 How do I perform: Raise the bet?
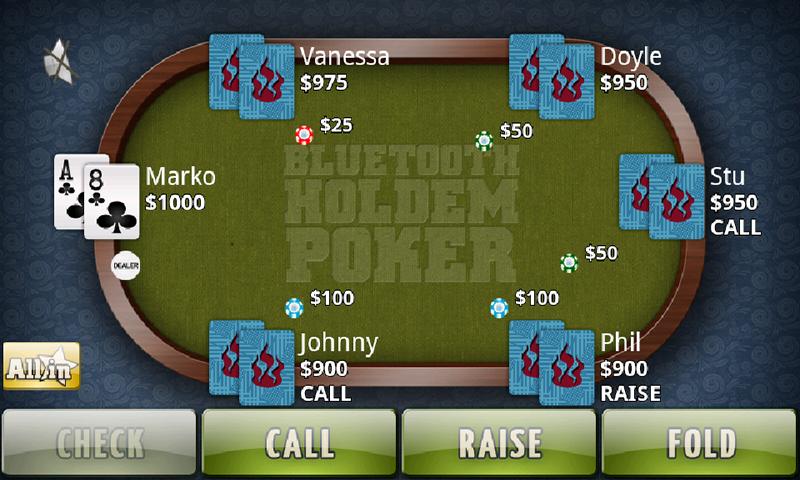coord(499,442)
